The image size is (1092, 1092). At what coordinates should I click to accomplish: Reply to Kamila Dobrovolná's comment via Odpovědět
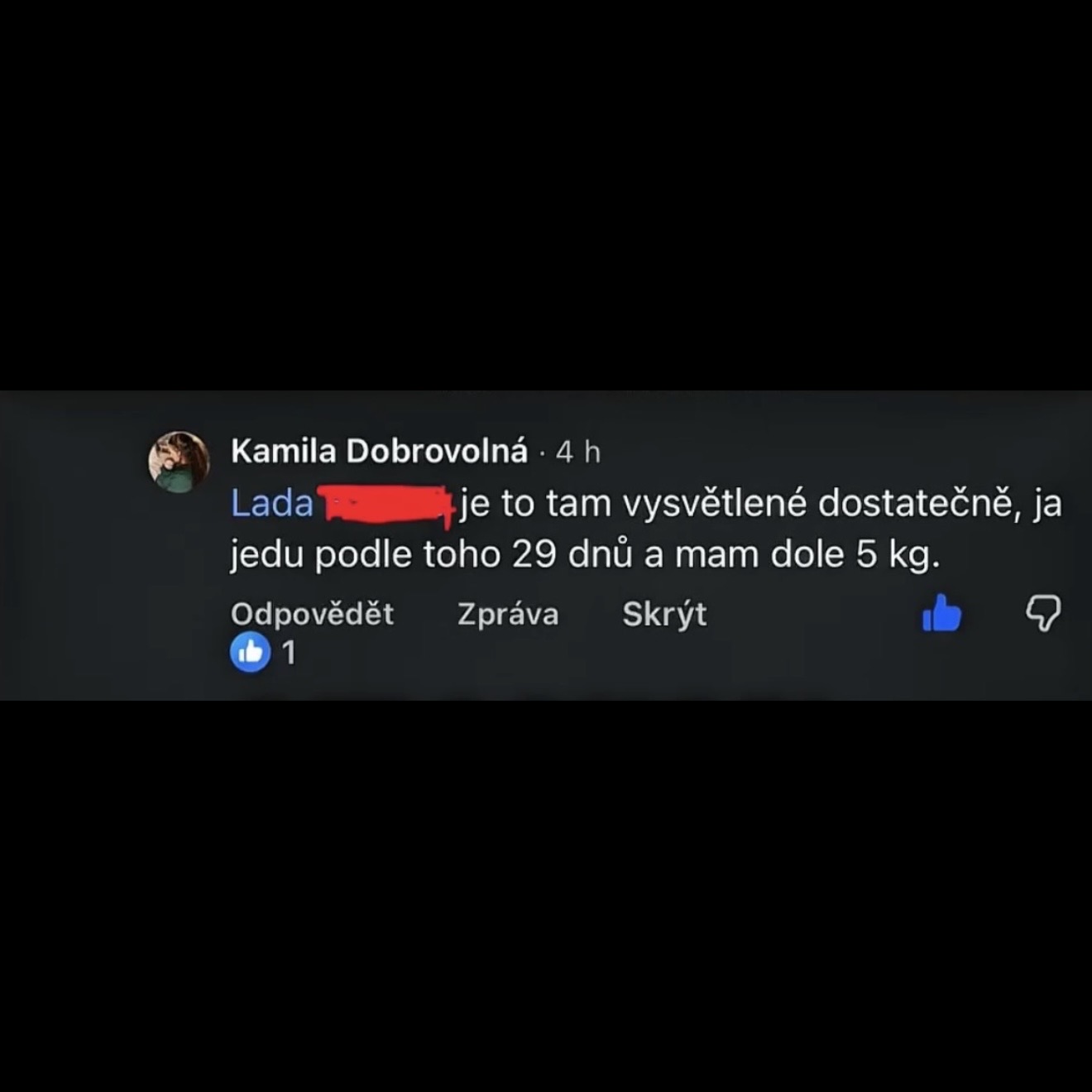pyautogui.click(x=312, y=614)
